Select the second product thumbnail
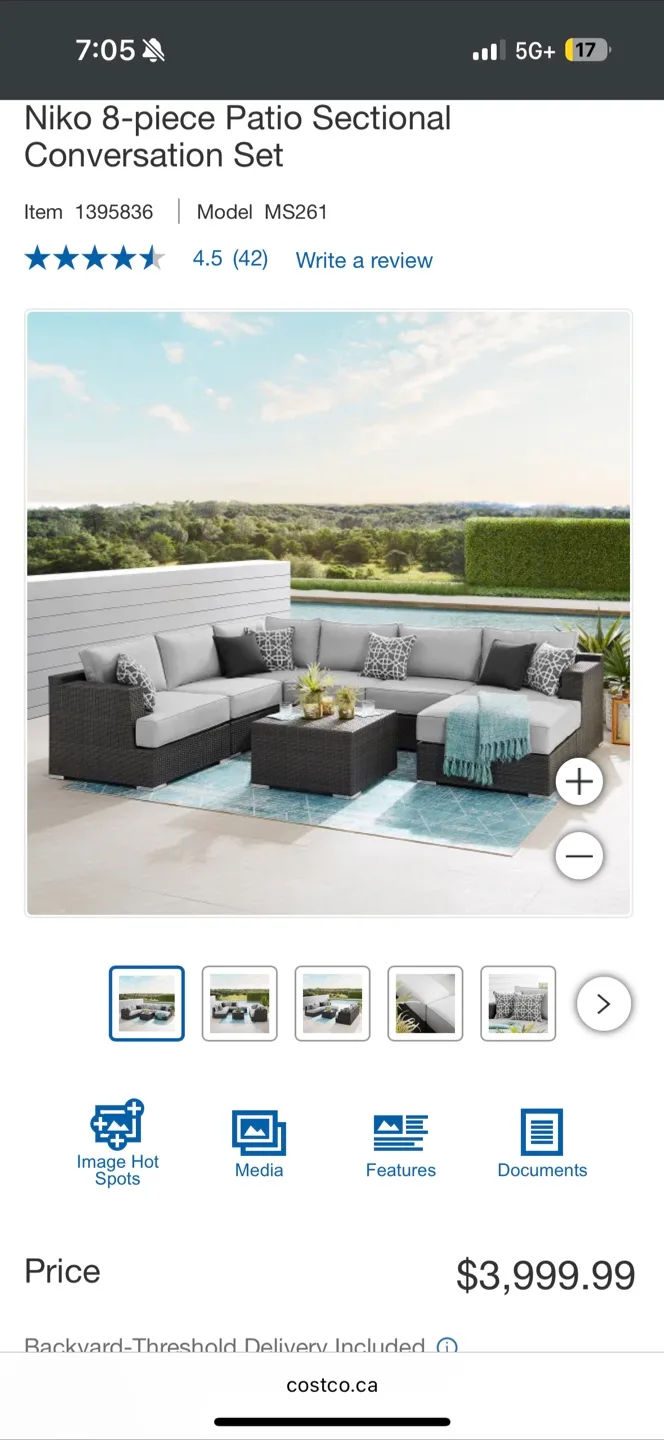664x1440 pixels. (240, 1003)
